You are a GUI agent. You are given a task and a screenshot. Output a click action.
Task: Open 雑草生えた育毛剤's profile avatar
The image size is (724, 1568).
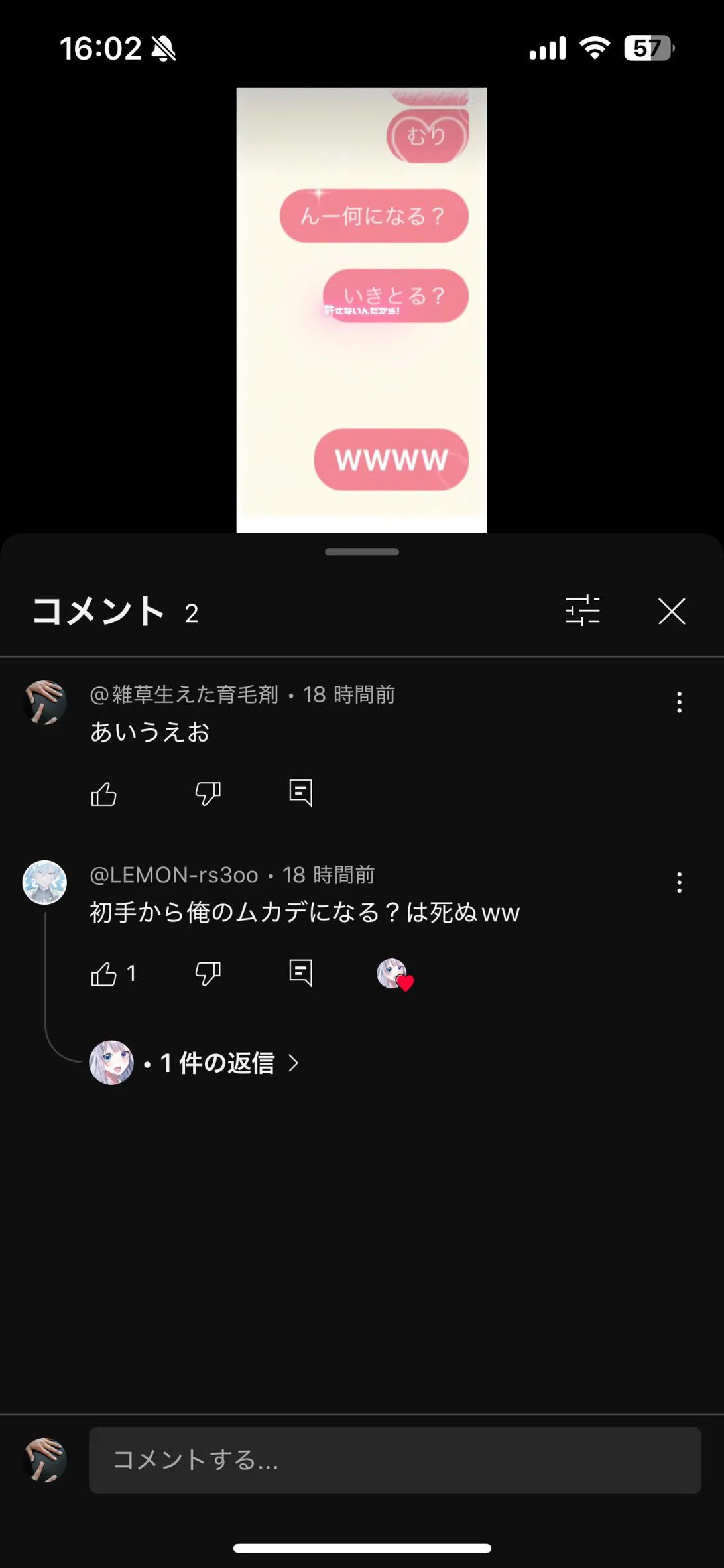pyautogui.click(x=44, y=702)
